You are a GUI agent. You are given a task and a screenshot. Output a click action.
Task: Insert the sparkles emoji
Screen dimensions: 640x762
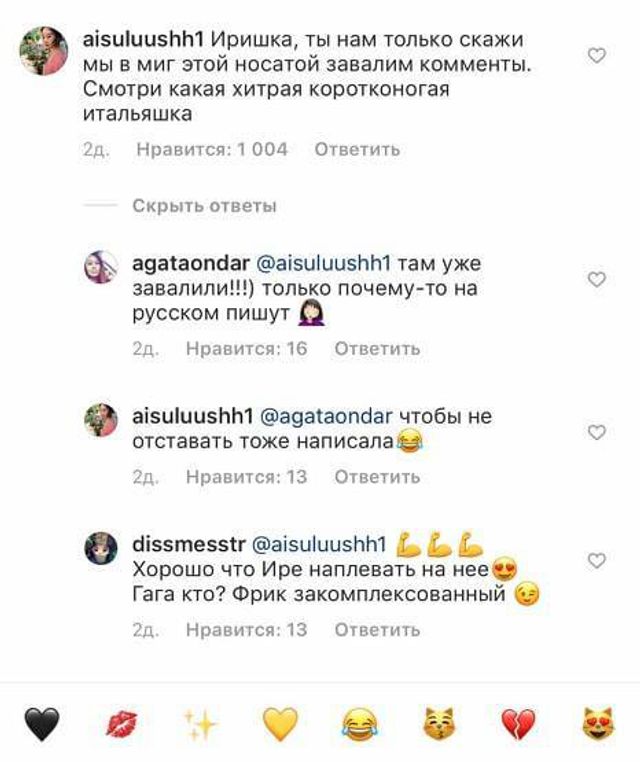tap(200, 723)
